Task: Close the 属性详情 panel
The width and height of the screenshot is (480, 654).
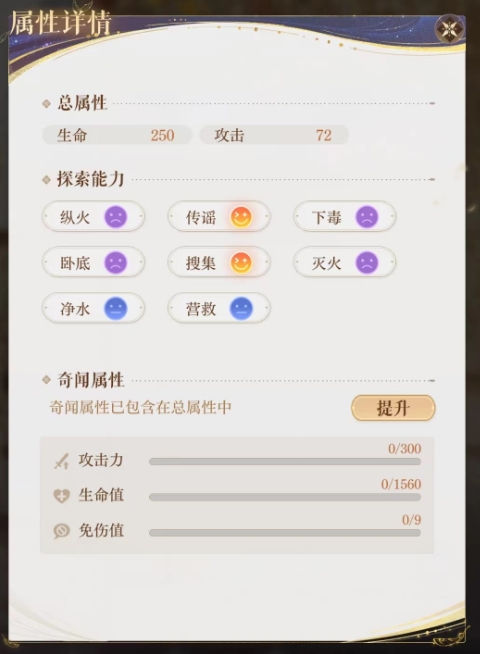Action: point(450,29)
